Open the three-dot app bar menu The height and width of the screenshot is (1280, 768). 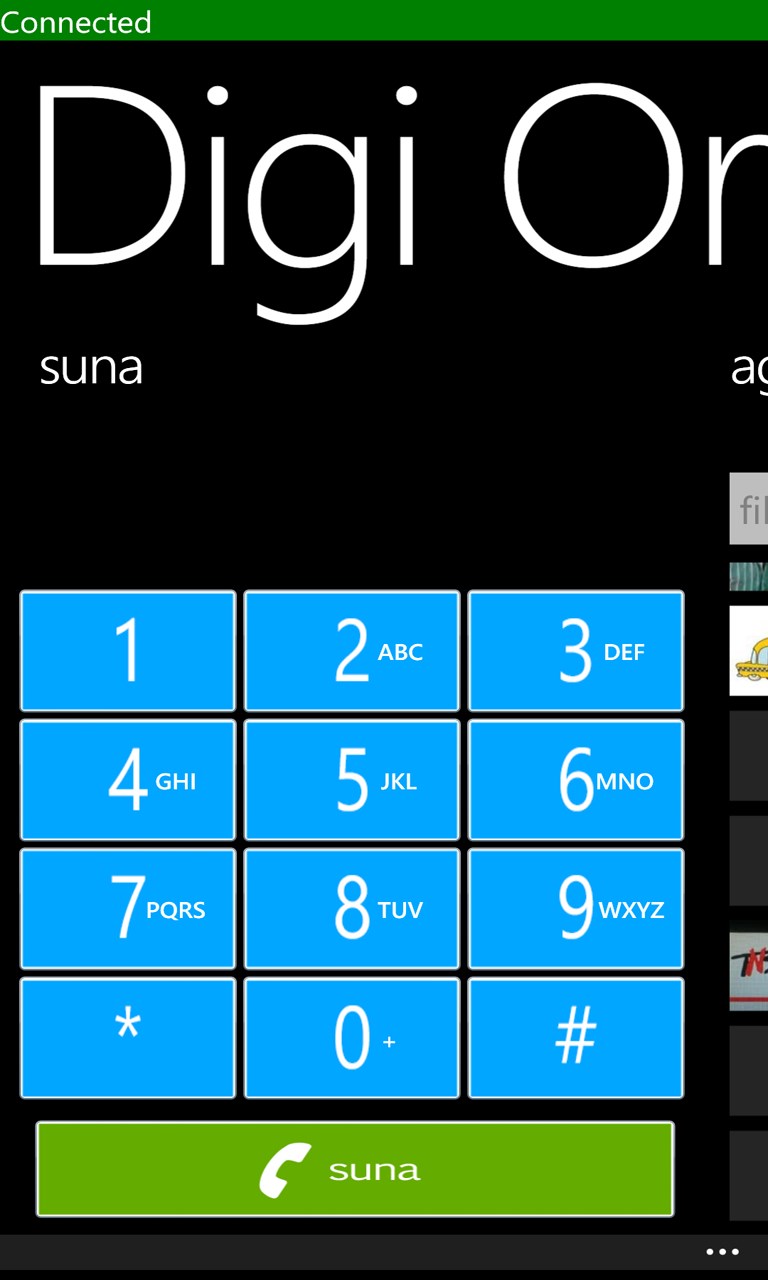[722, 1252]
